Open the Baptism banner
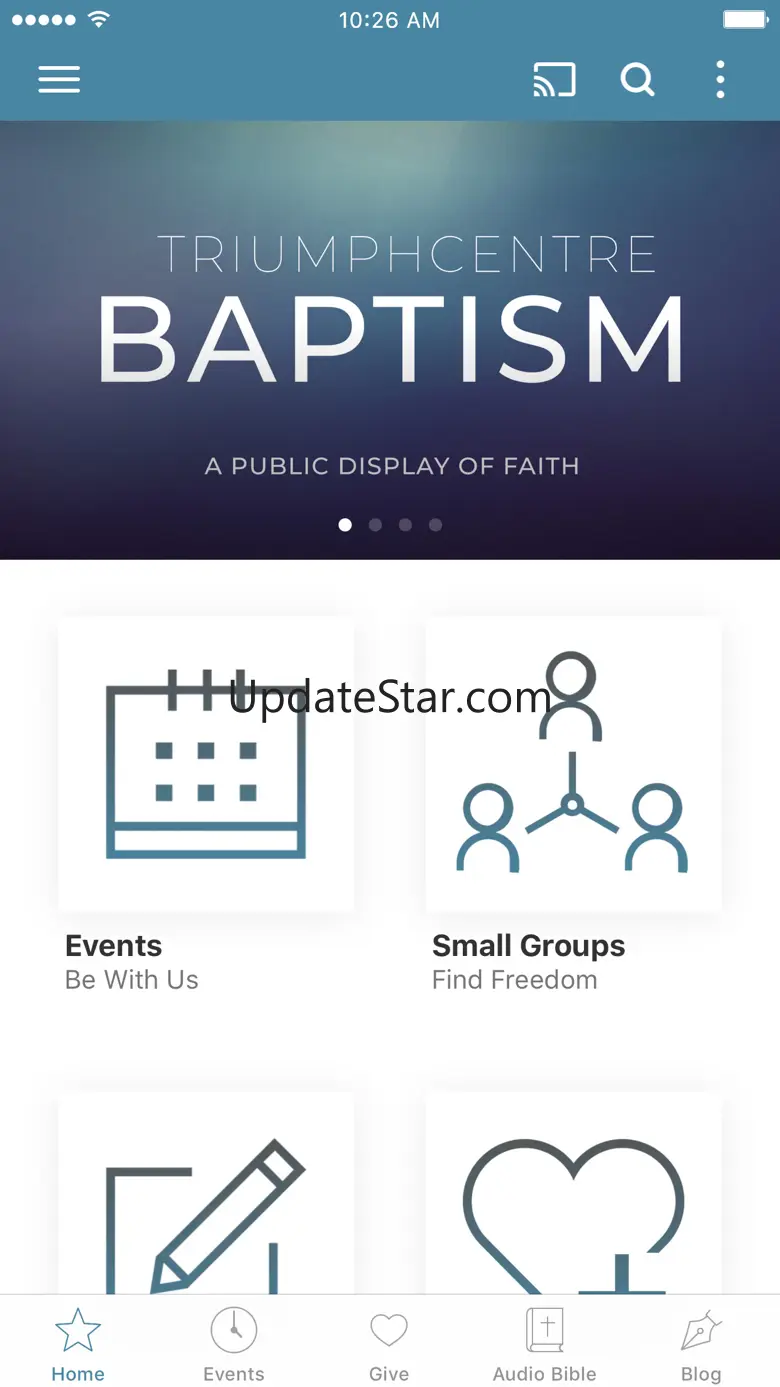The image size is (780, 1387). pyautogui.click(x=390, y=340)
